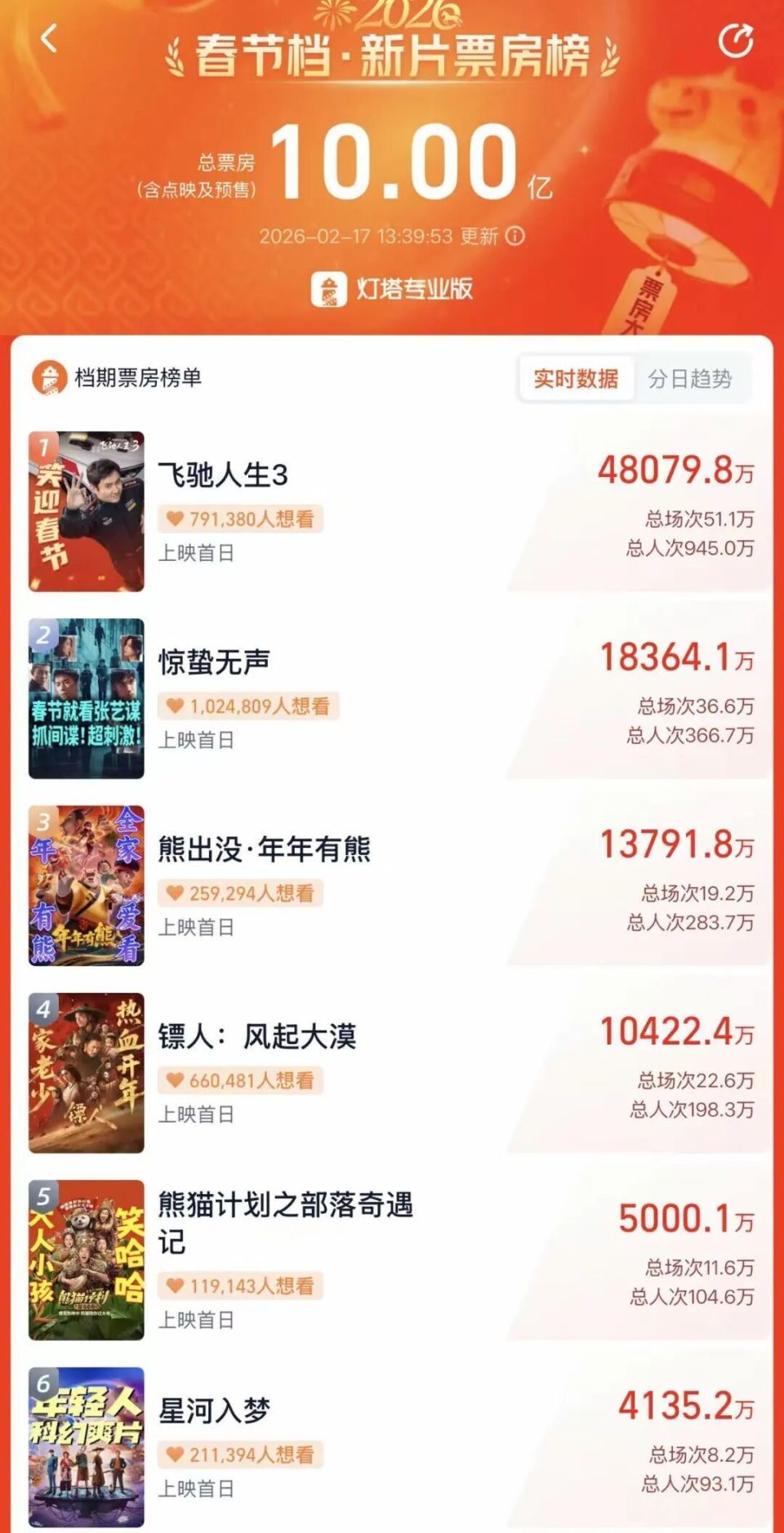Toggle the 660,481人想看 wish tag

(242, 1081)
